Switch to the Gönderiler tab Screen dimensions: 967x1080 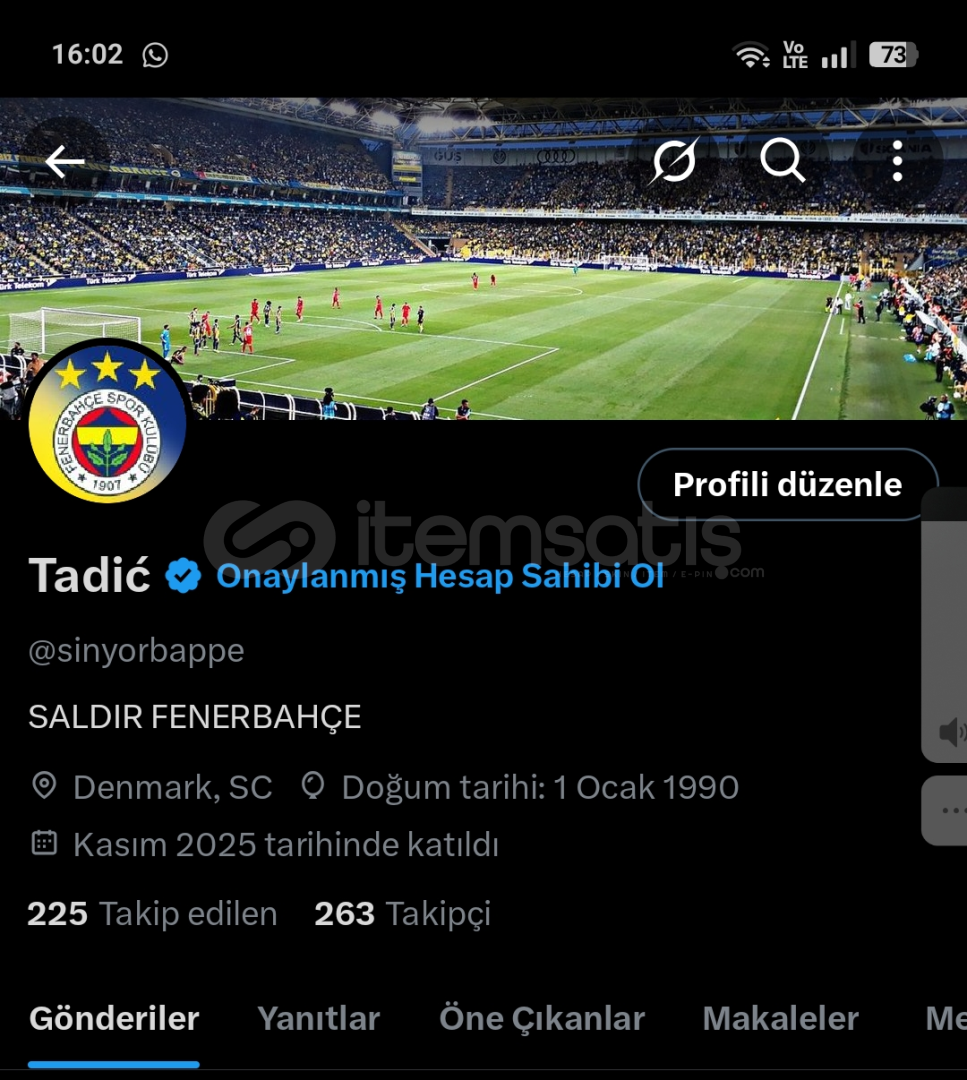(114, 1019)
